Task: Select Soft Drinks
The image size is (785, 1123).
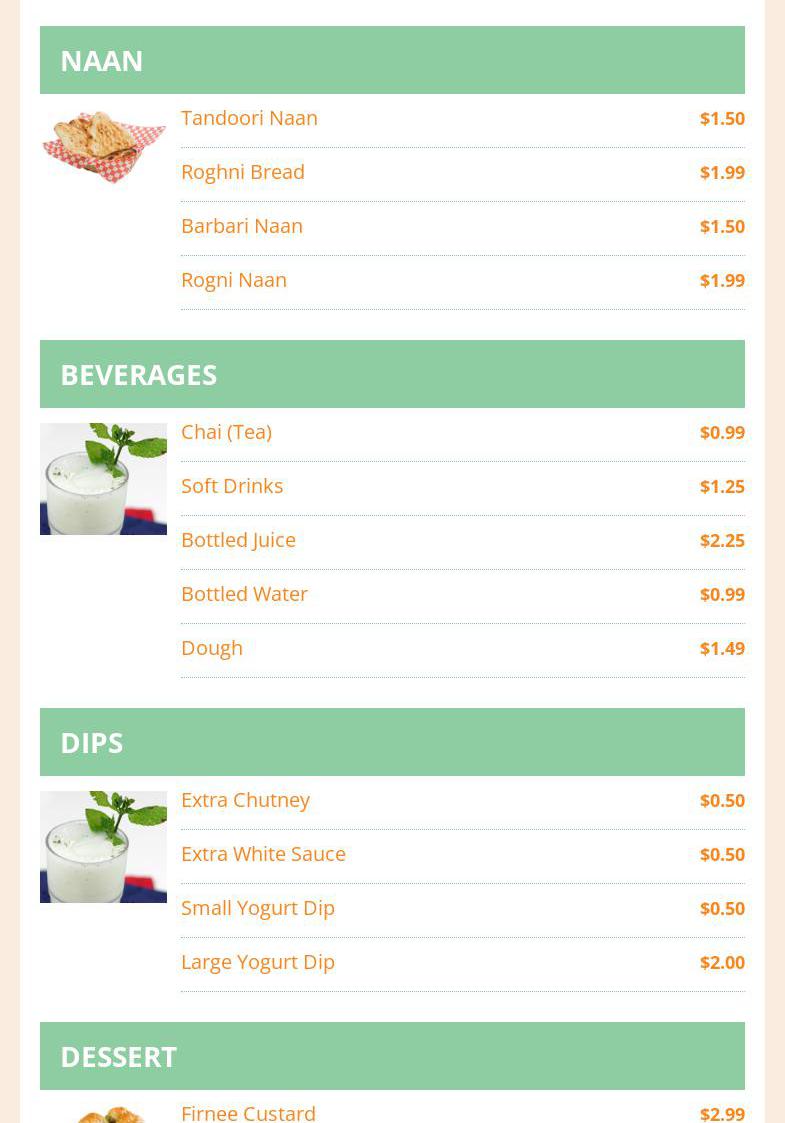Action: click(232, 486)
